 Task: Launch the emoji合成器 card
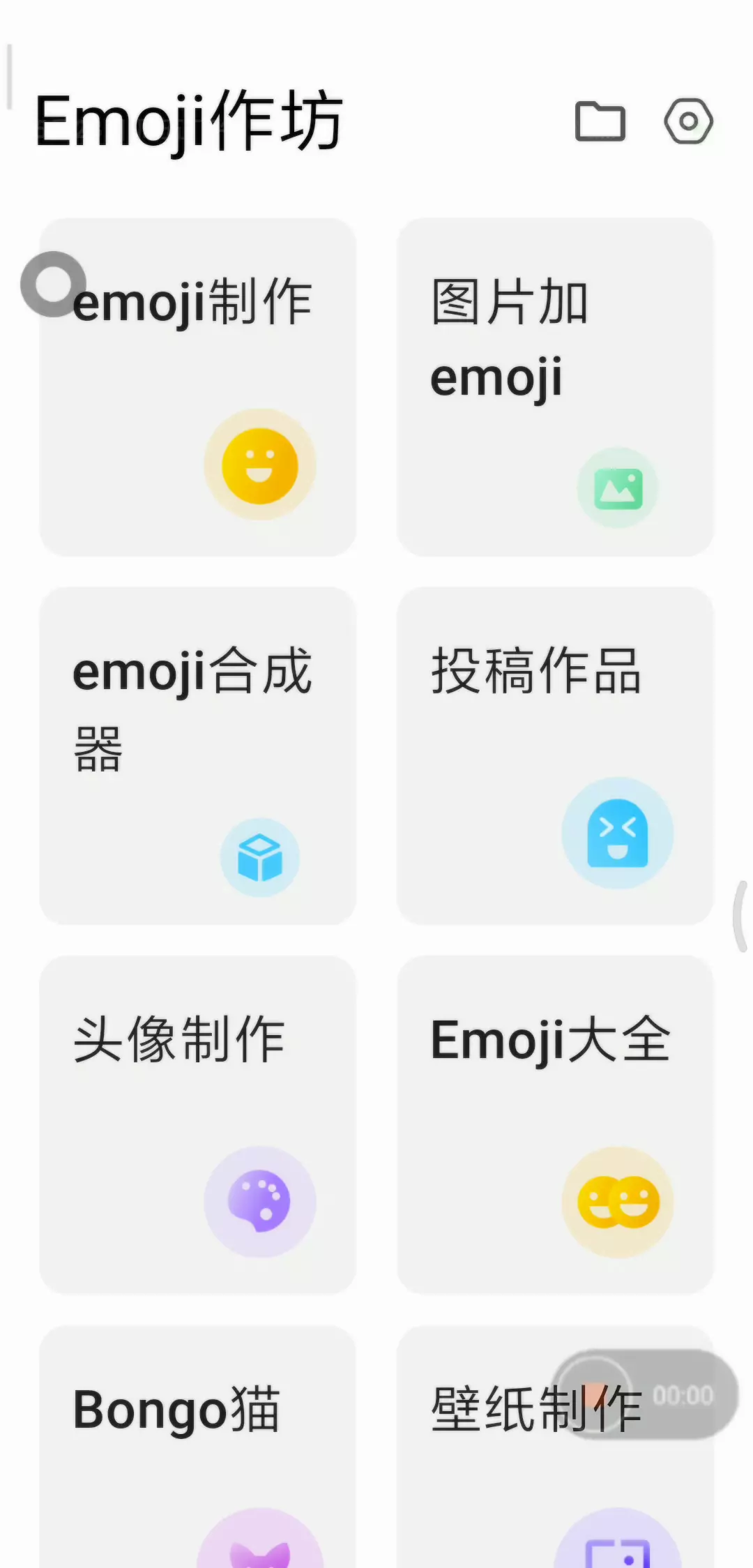click(x=198, y=755)
